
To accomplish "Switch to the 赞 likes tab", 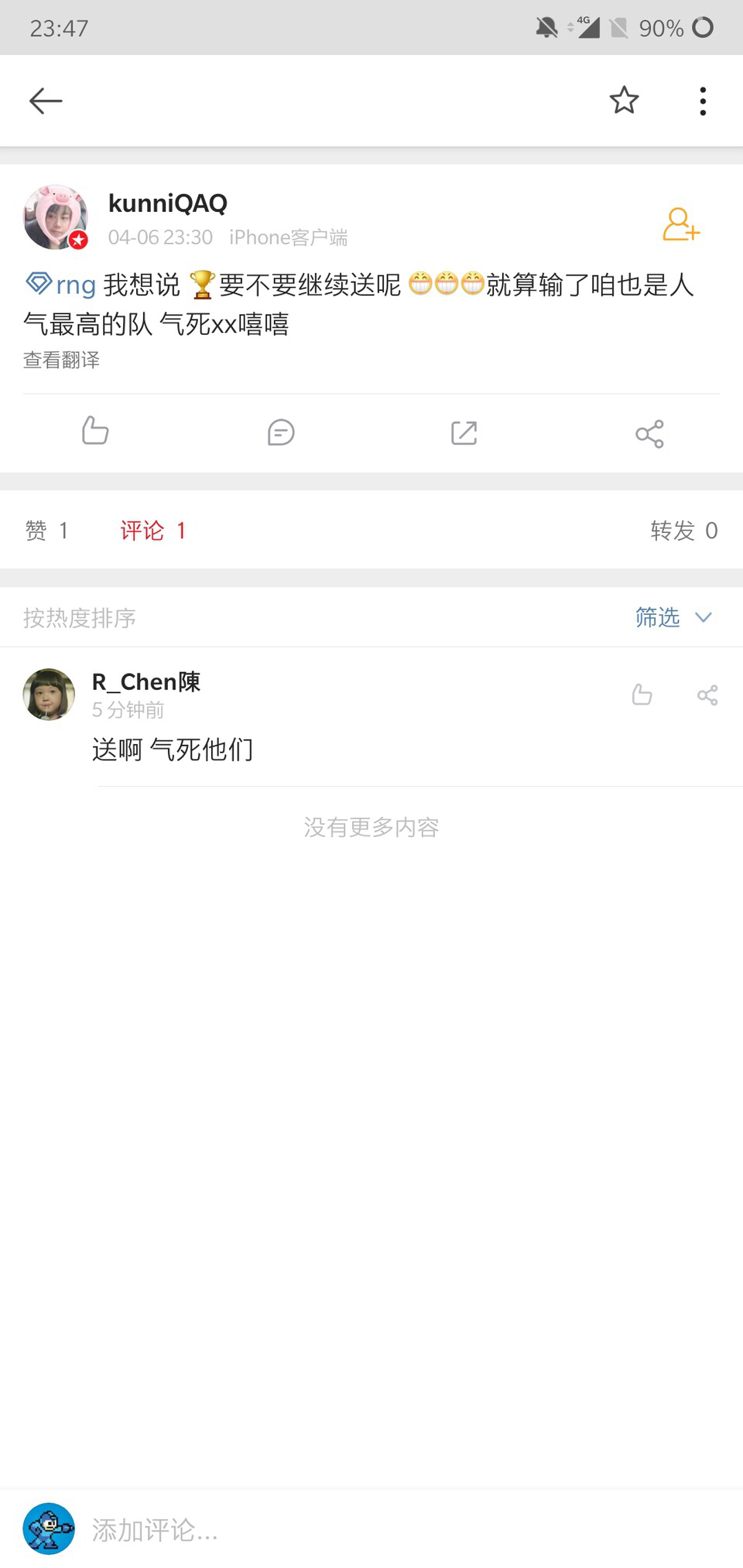I will pyautogui.click(x=47, y=531).
